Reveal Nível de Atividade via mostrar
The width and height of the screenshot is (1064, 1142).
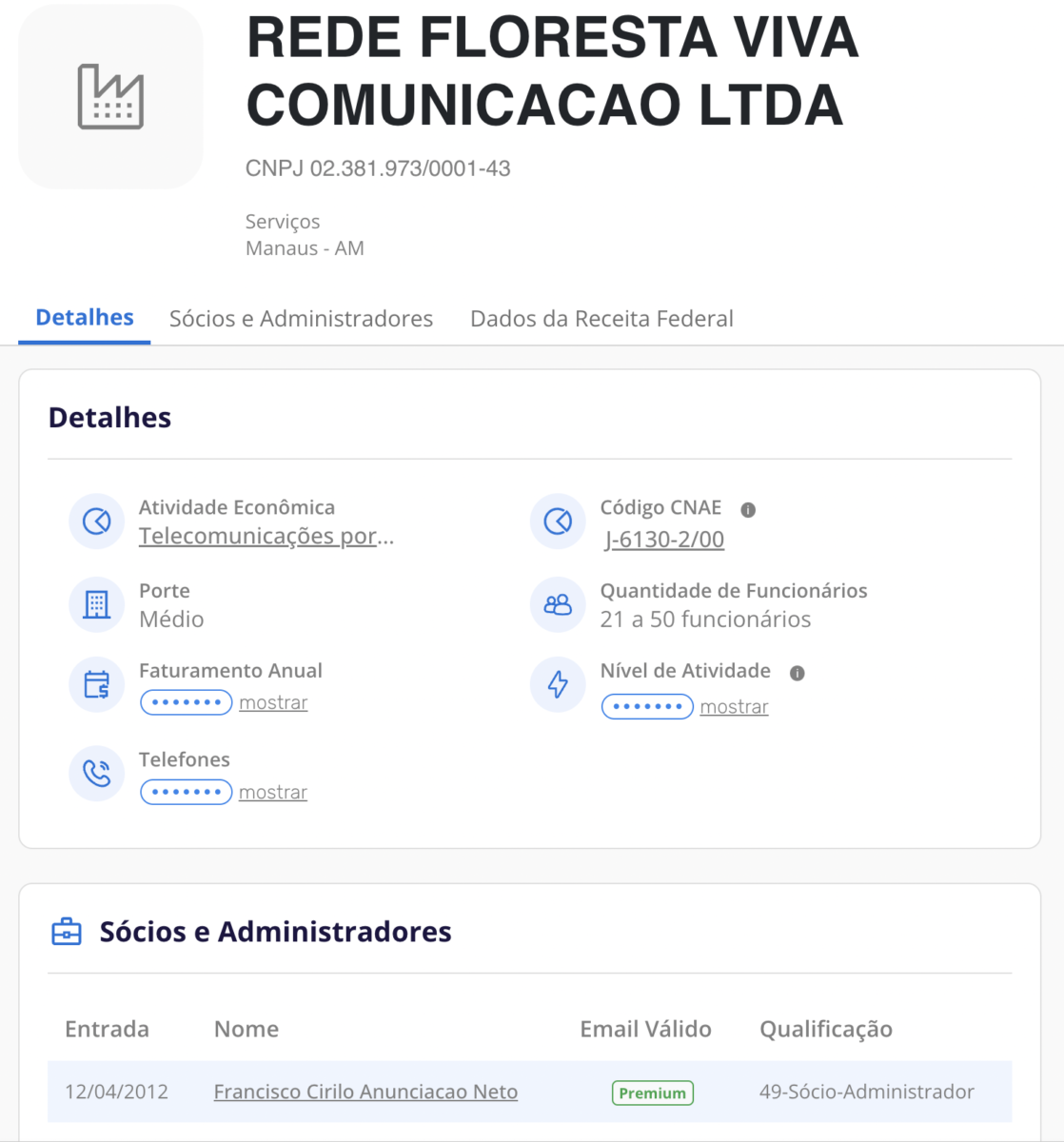coord(734,707)
